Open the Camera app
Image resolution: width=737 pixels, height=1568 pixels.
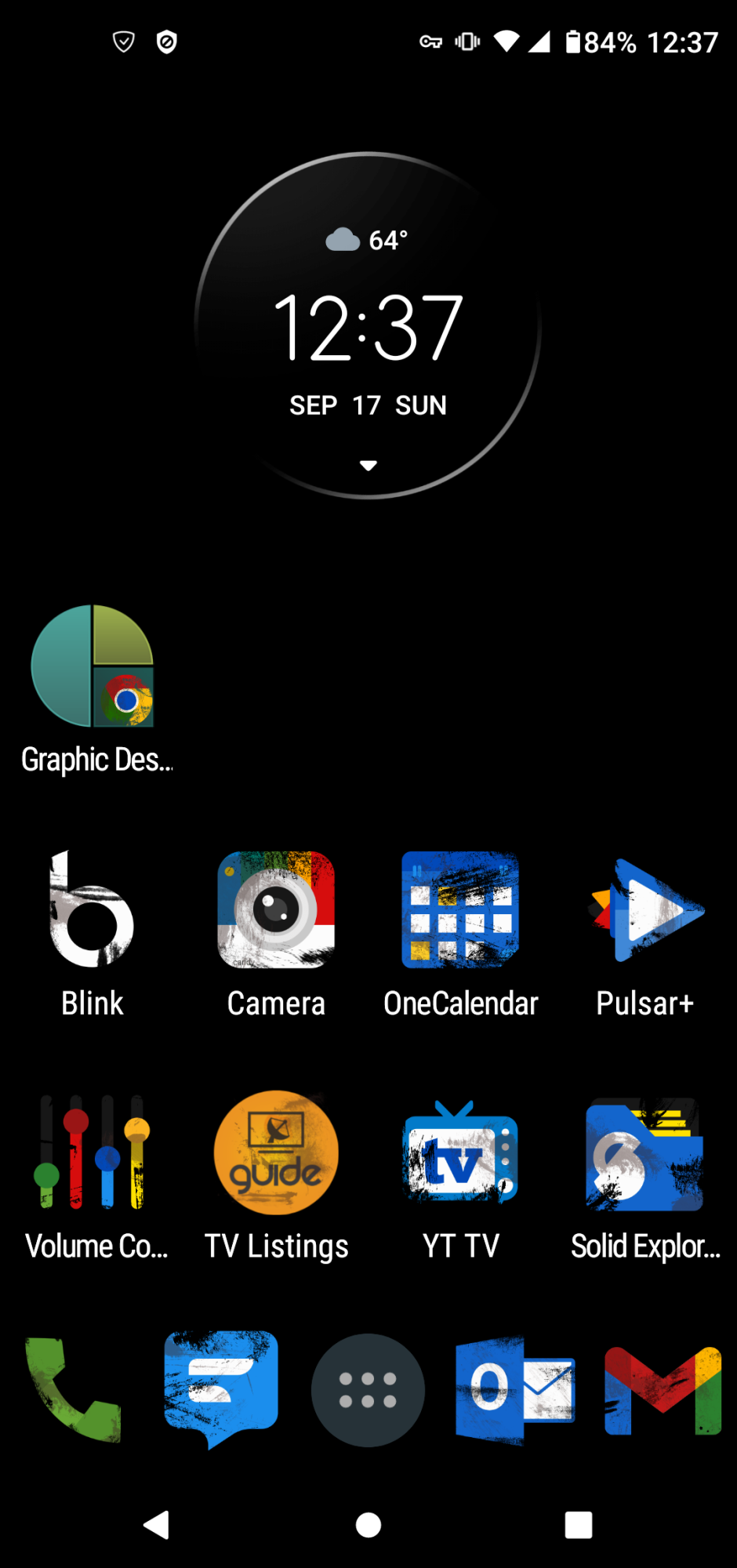pyautogui.click(x=276, y=909)
